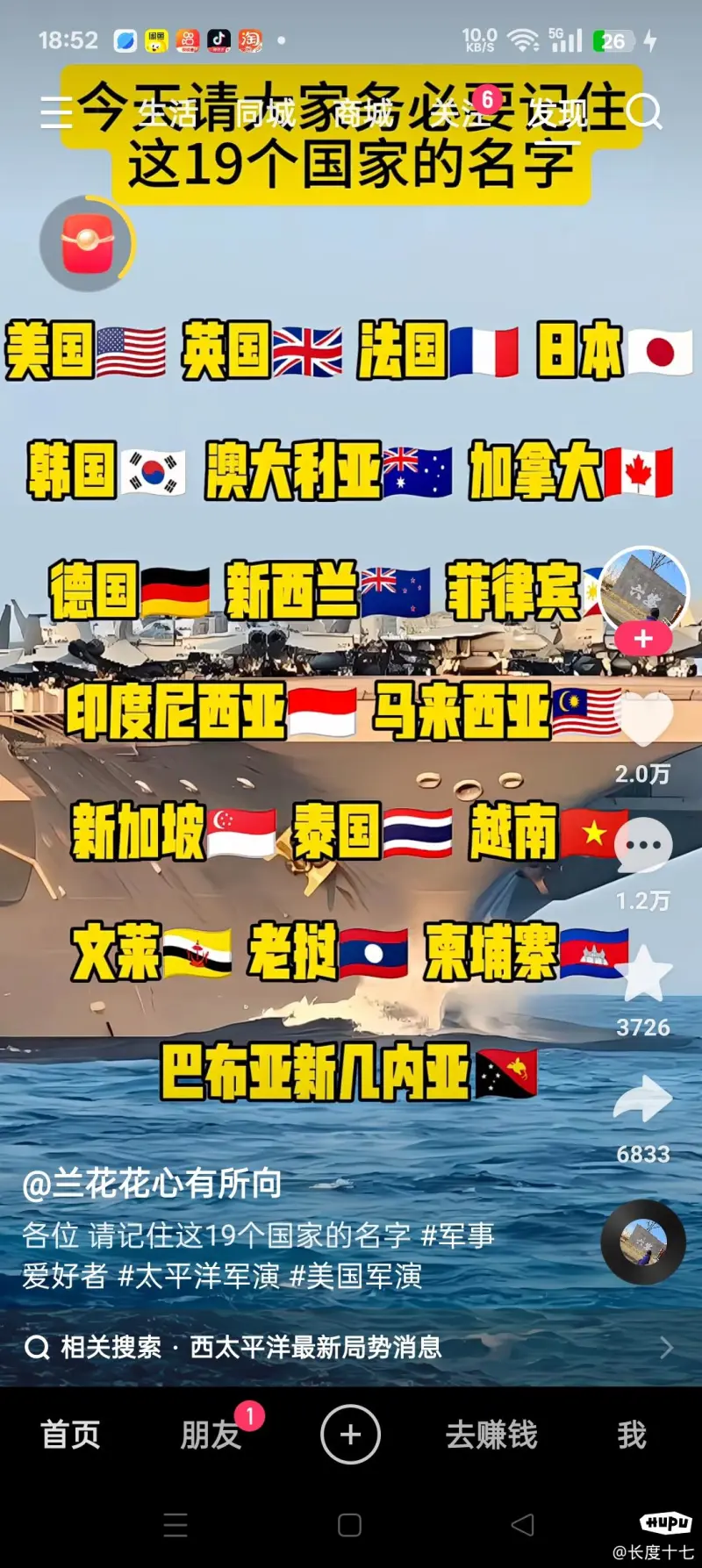Create a new post with plus button
This screenshot has height=1568, width=702.
click(x=350, y=1436)
